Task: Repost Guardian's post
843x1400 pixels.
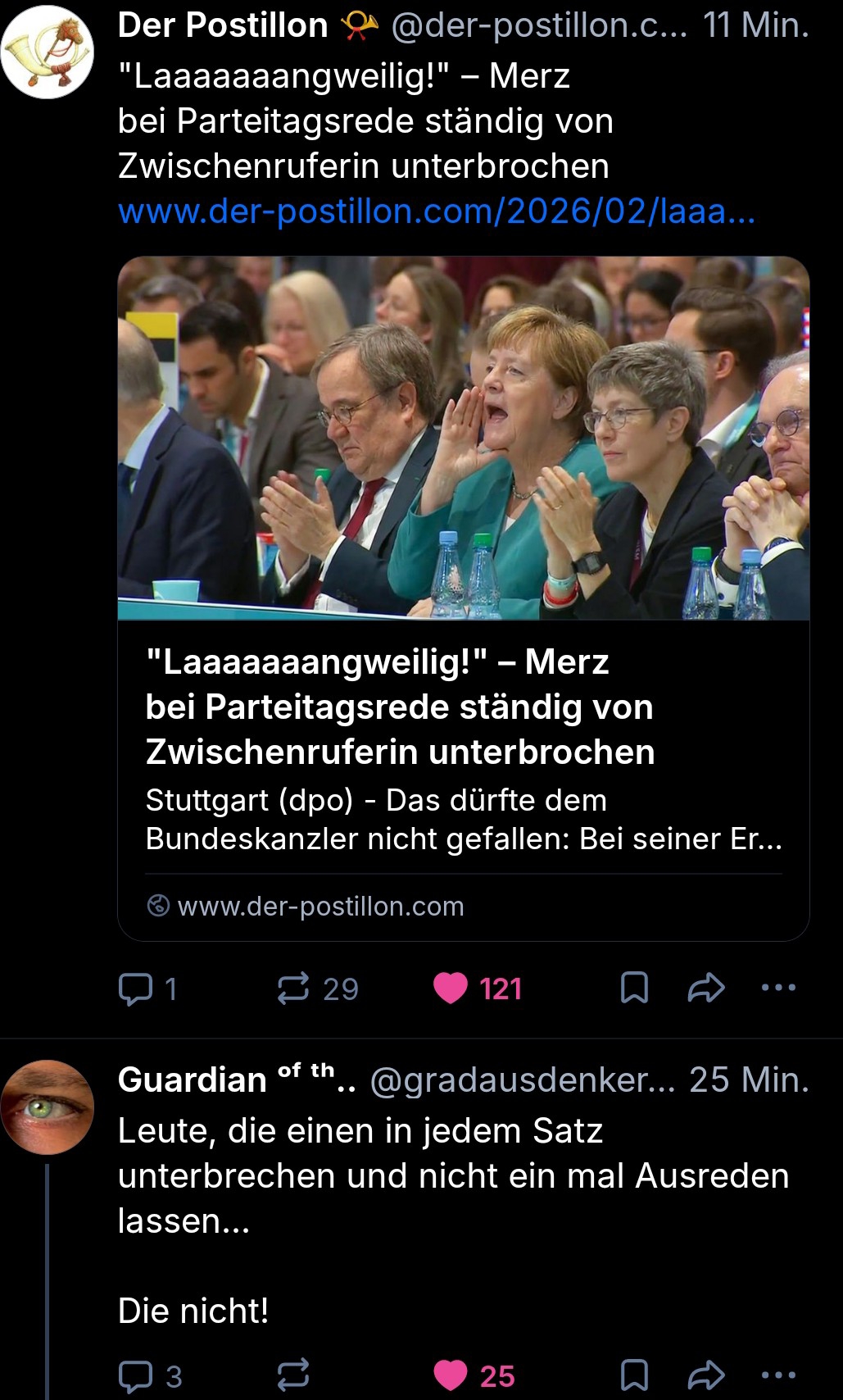Action: point(293,1375)
